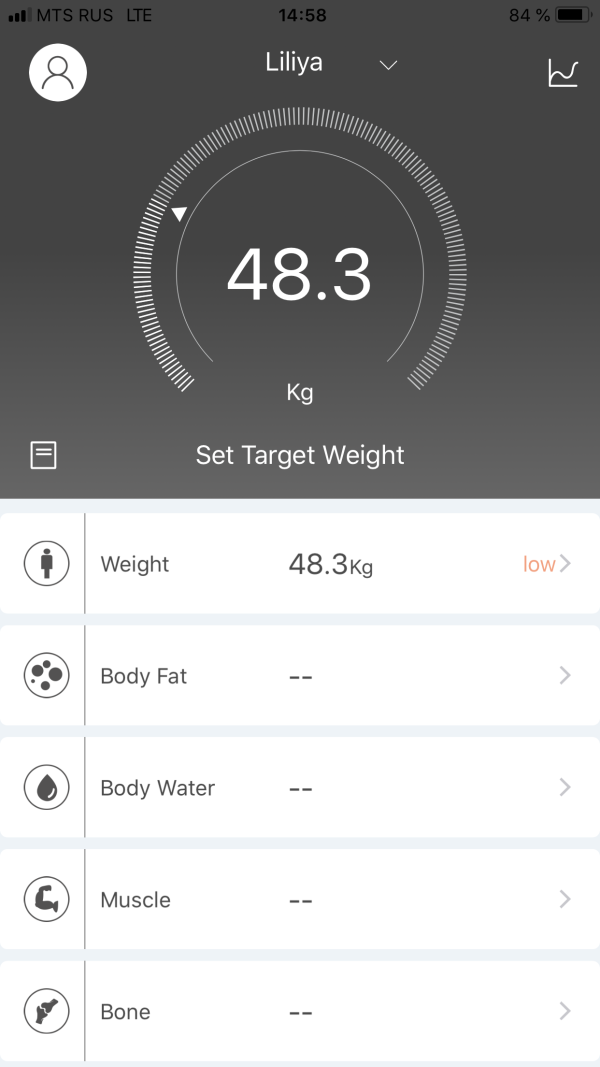This screenshot has height=1067, width=600.
Task: Open the notes list icon
Action: 43,456
